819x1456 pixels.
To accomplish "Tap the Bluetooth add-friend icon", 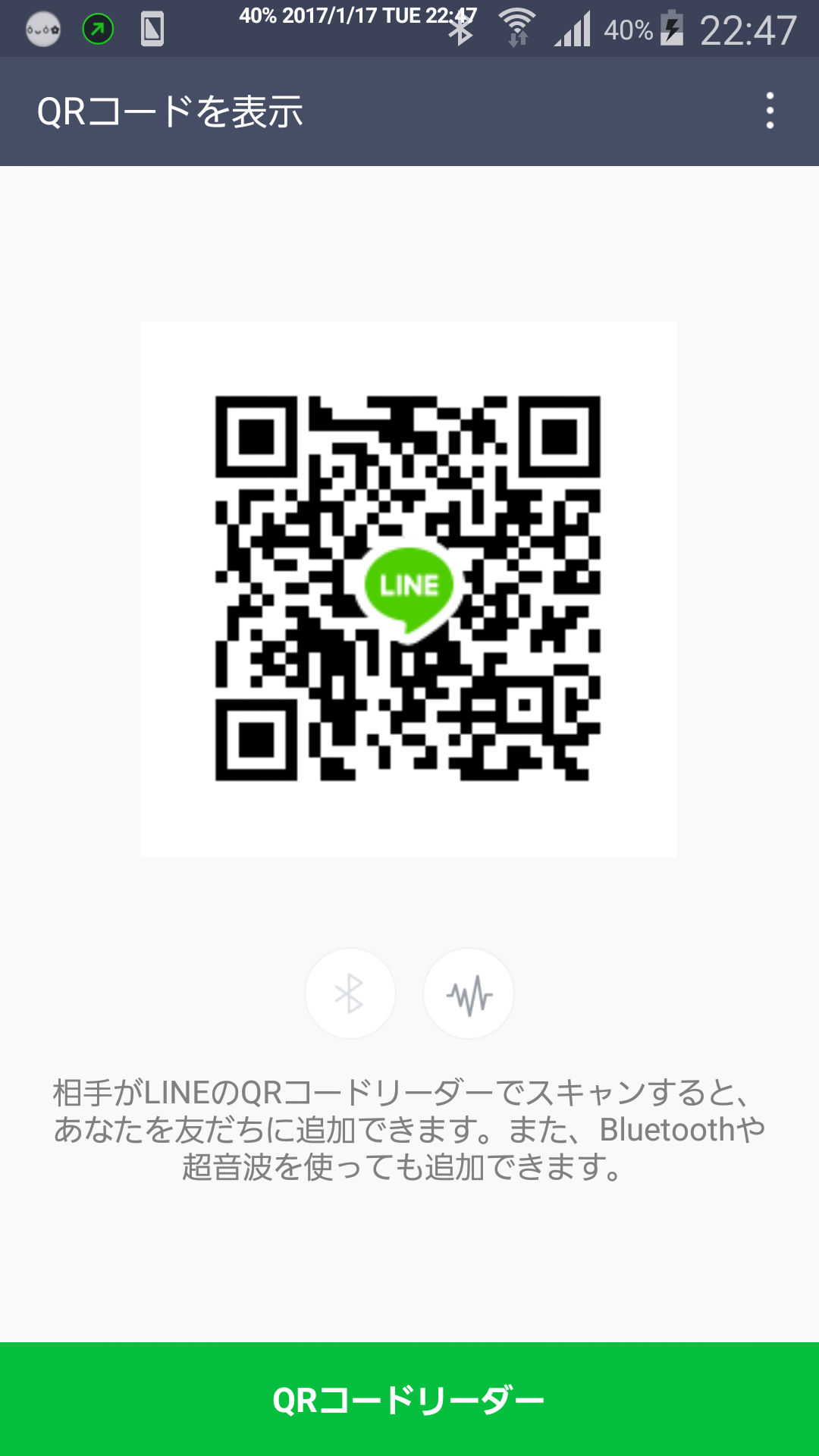I will point(350,993).
